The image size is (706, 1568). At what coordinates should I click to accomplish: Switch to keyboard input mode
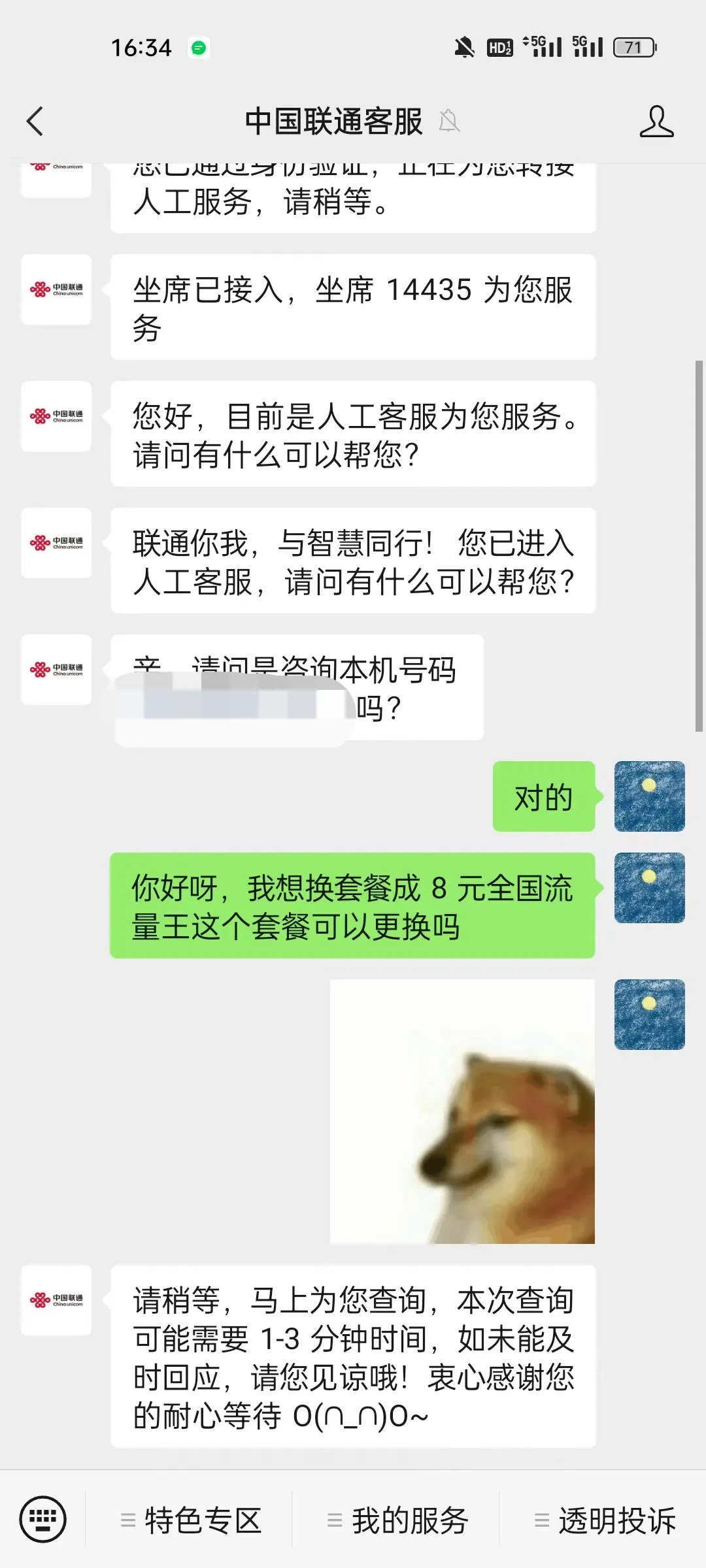point(43,1519)
